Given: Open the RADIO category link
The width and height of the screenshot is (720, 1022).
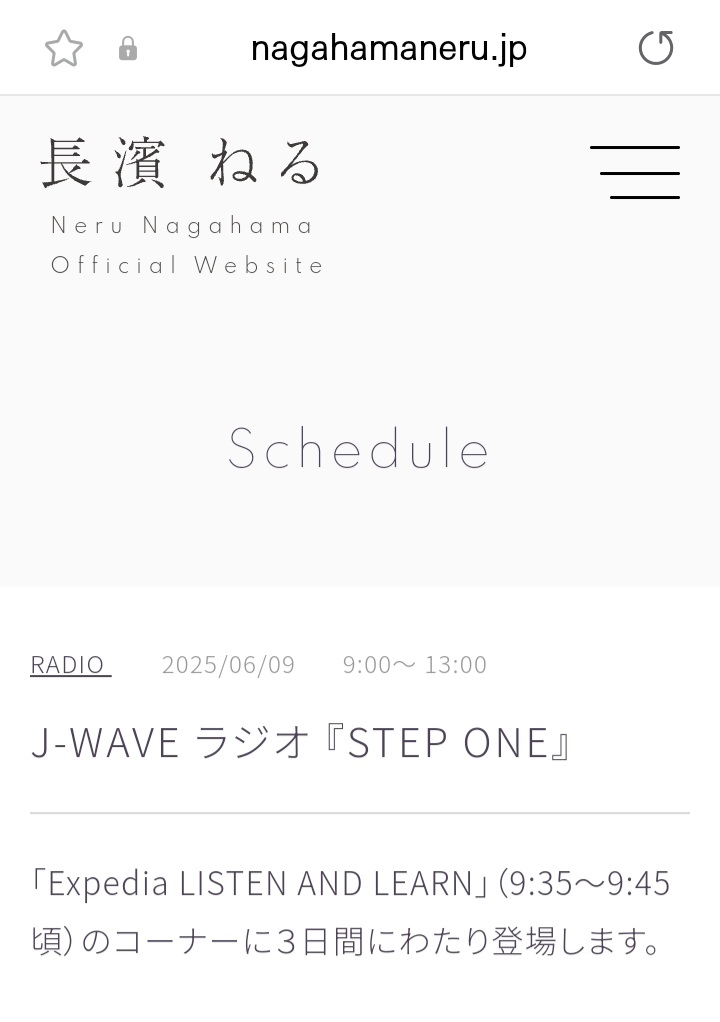Looking at the screenshot, I should point(69,665).
